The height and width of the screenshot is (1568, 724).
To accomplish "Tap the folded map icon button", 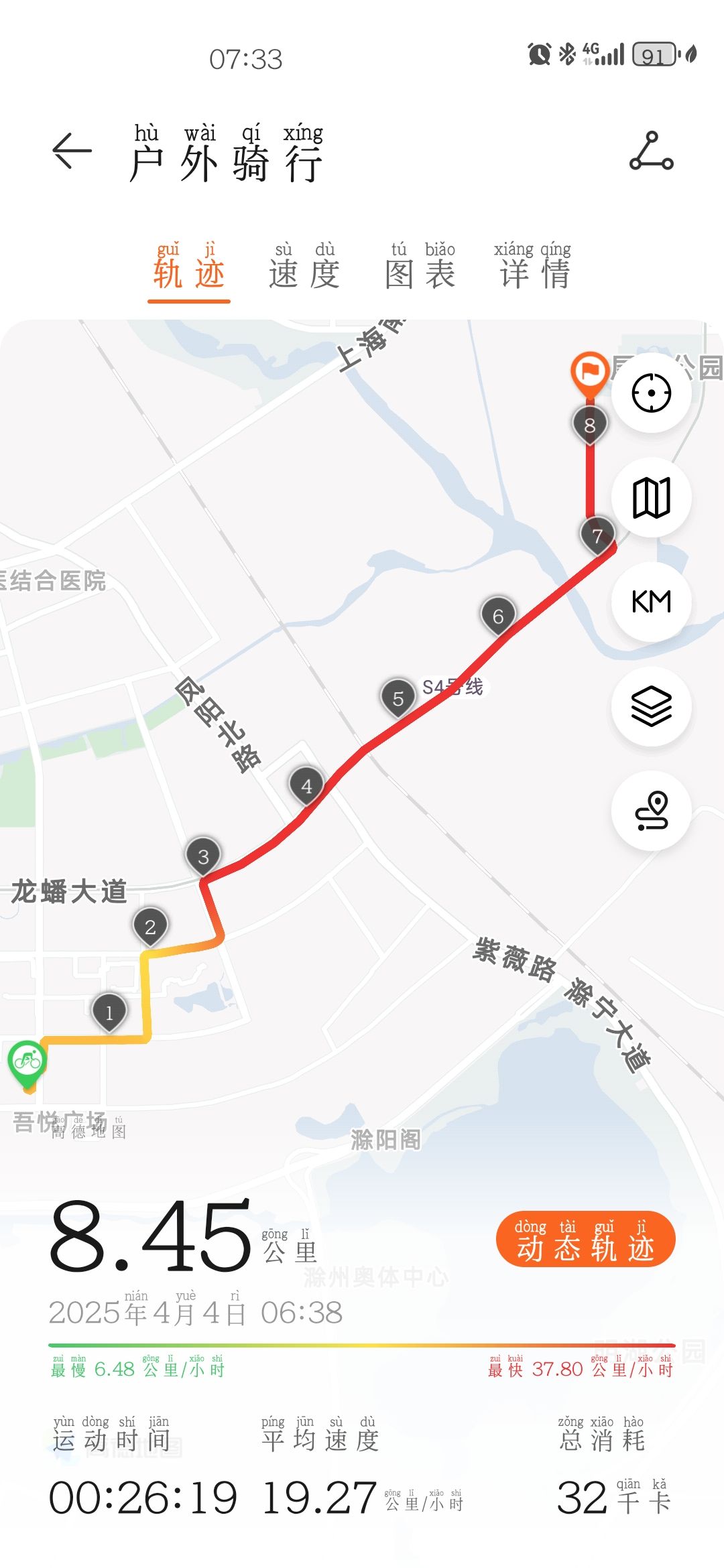I will click(x=651, y=497).
